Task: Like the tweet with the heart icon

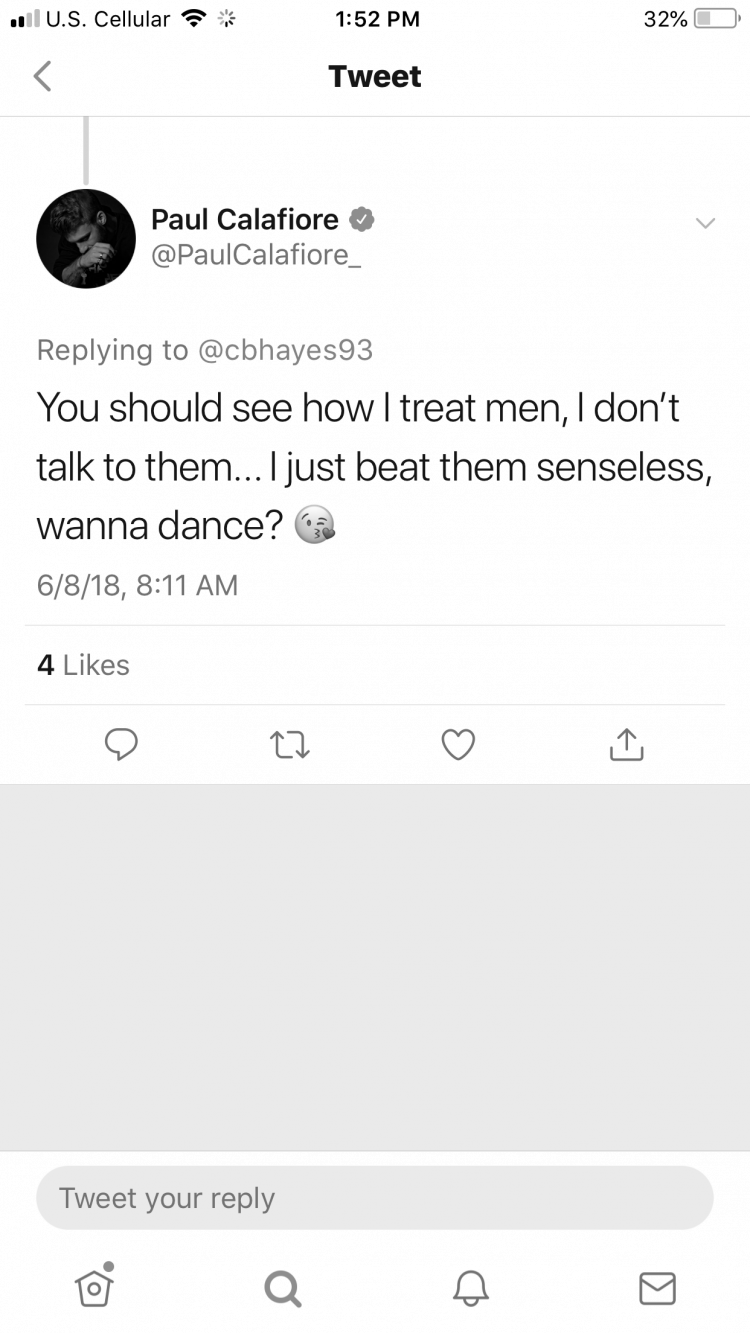Action: [x=458, y=745]
